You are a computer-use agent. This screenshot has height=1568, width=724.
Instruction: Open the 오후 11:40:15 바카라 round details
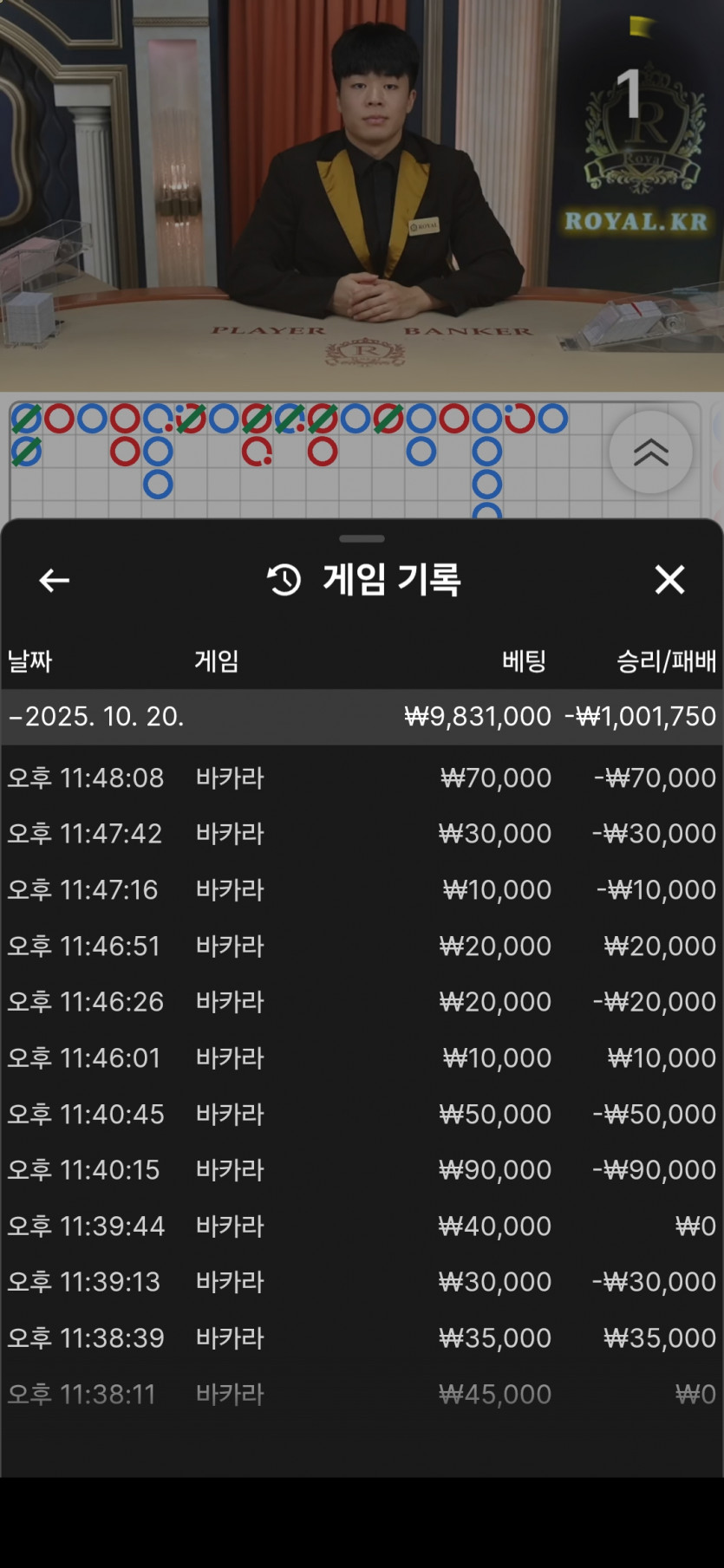pyautogui.click(x=362, y=1170)
